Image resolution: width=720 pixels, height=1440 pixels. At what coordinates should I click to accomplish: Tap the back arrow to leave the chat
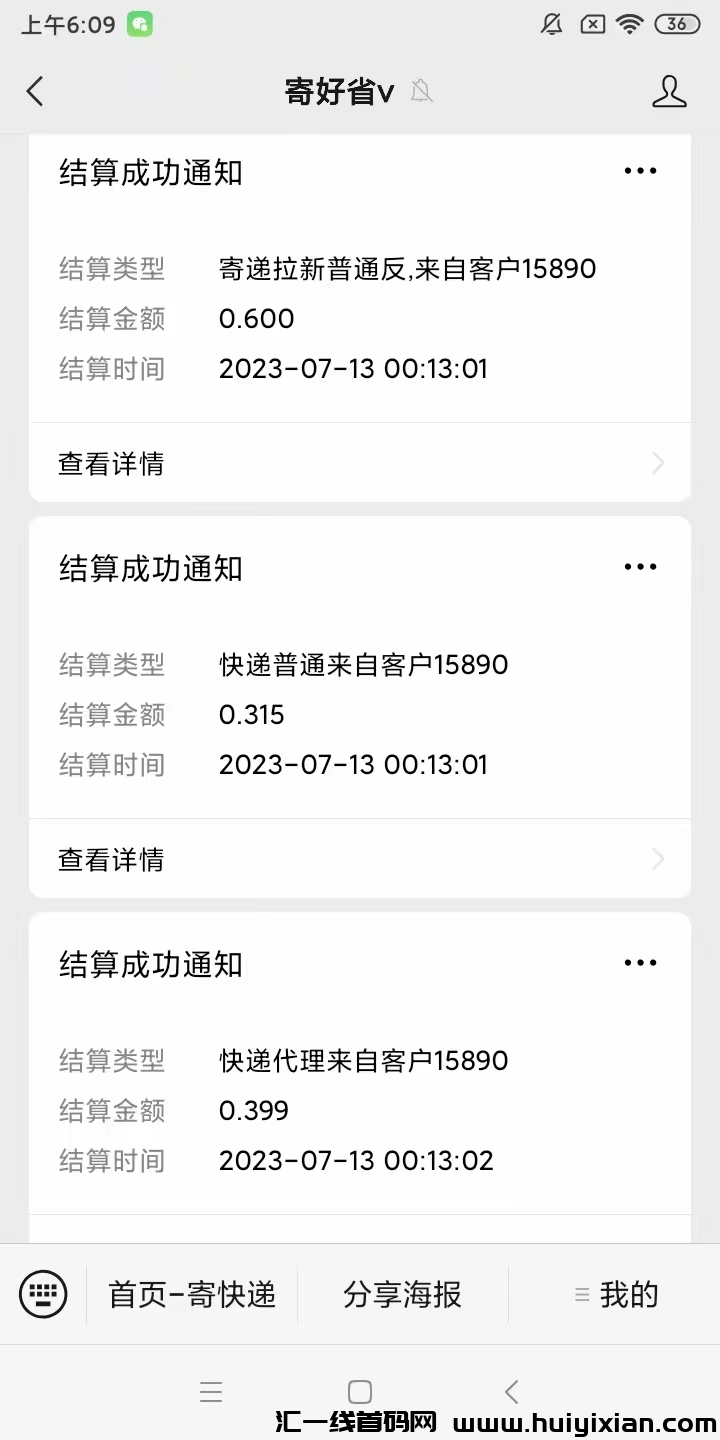(35, 91)
